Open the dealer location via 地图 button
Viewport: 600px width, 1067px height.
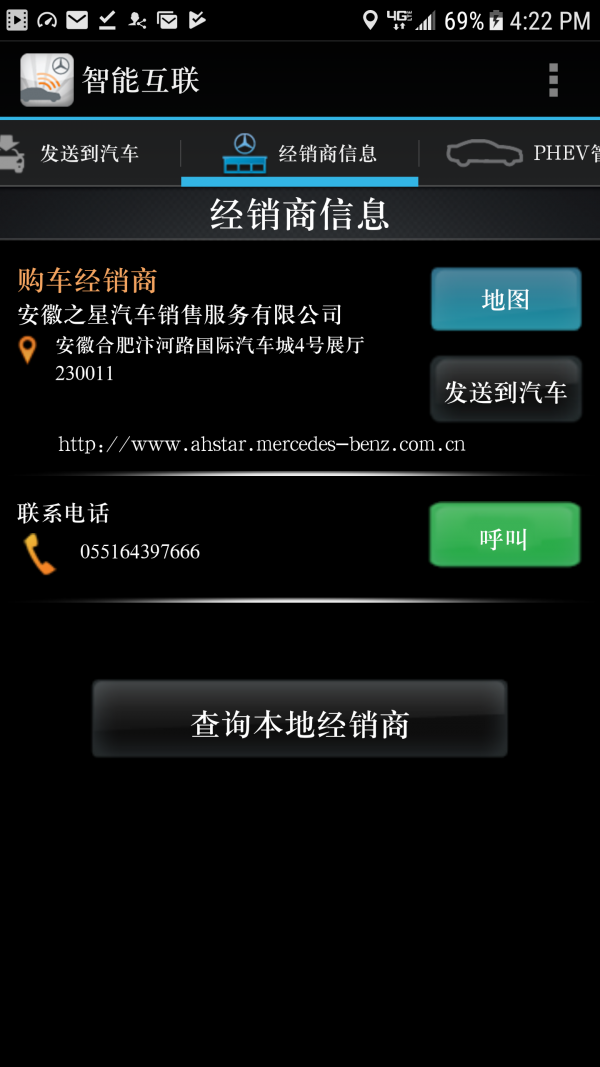click(506, 299)
